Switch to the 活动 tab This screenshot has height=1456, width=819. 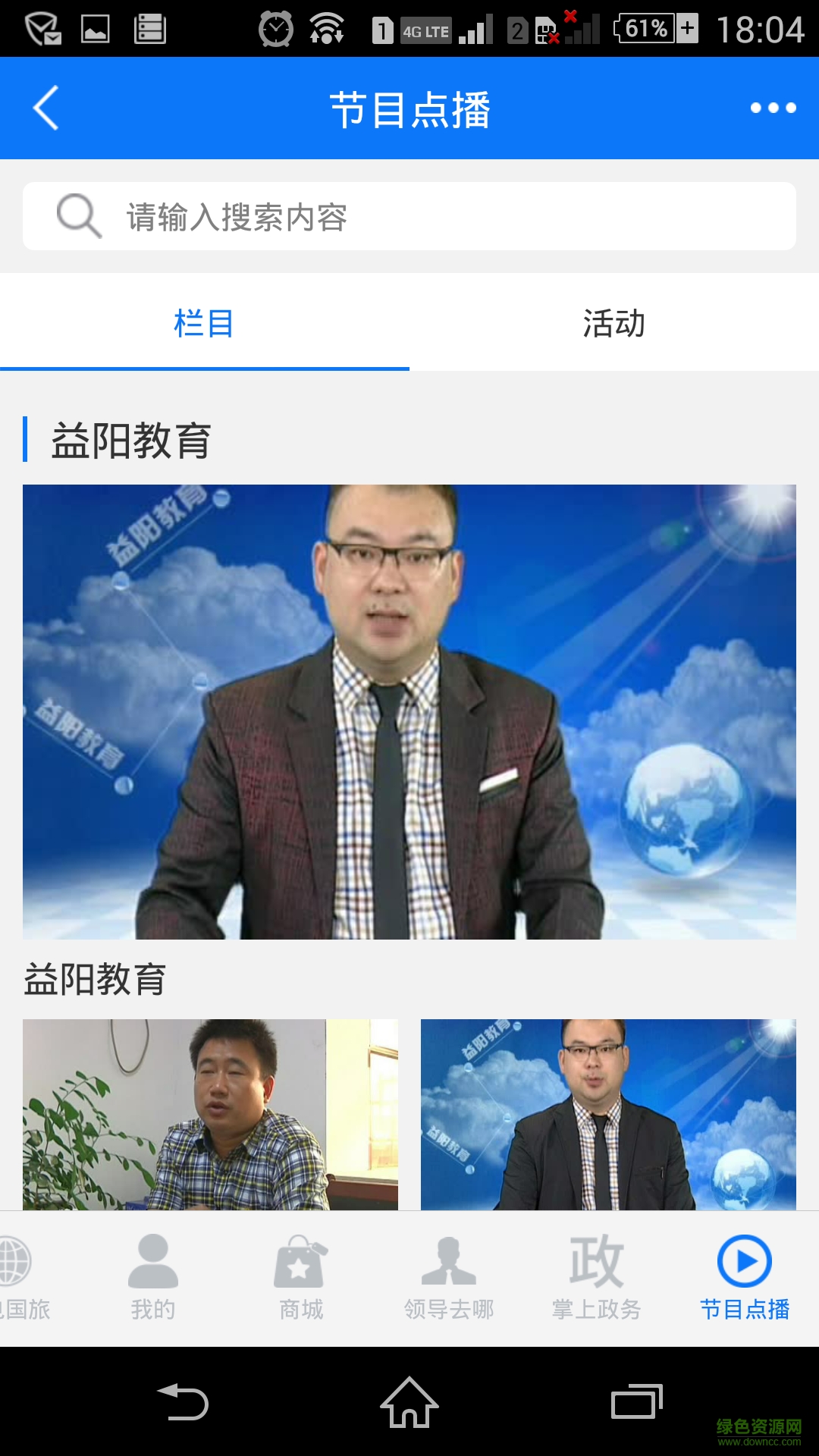click(x=614, y=322)
